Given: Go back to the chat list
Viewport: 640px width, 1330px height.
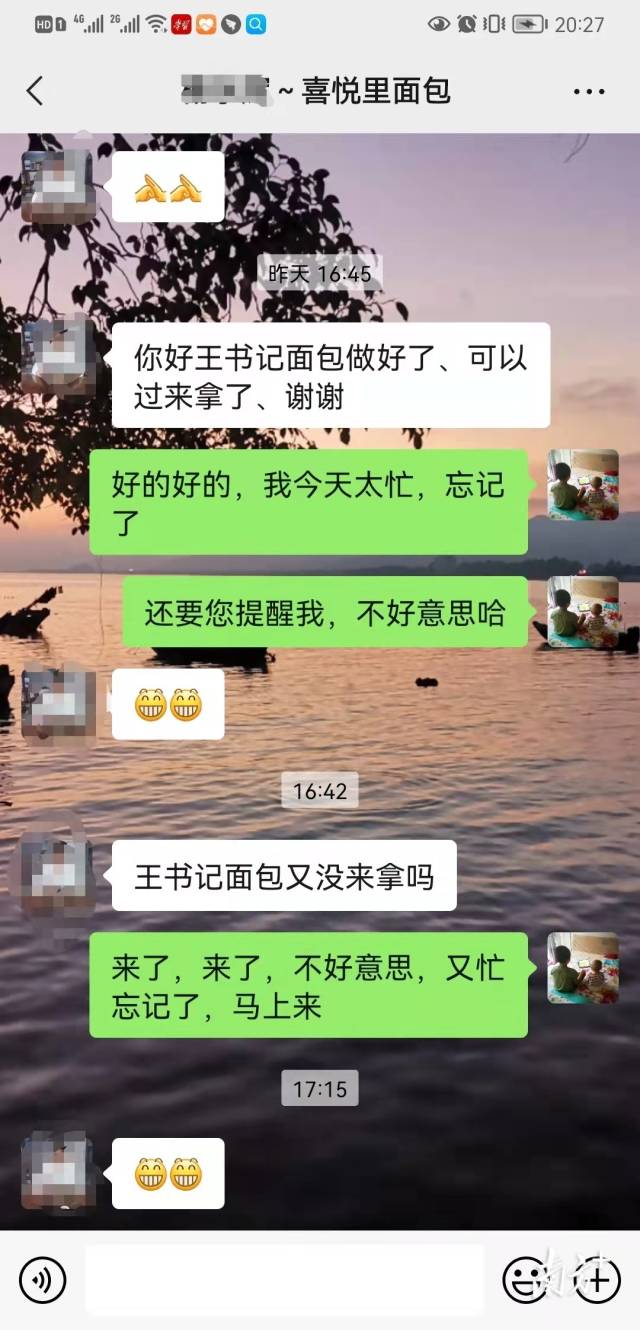Looking at the screenshot, I should click(35, 92).
